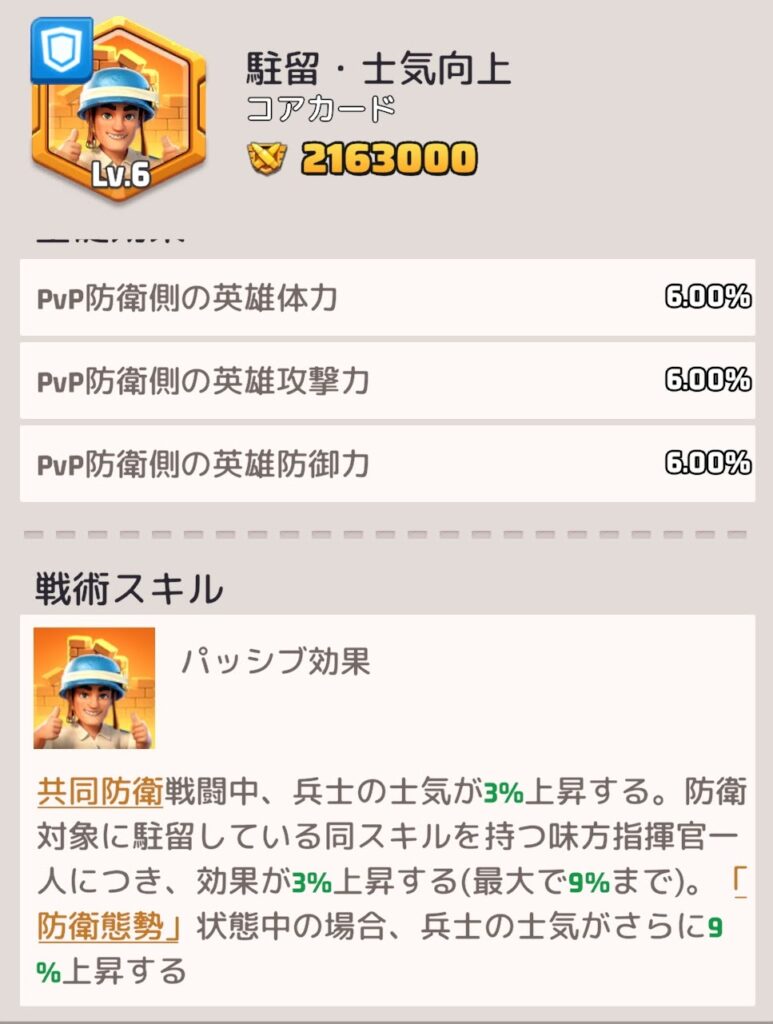Toggle the PvP防衛側の英雄体力 stat row
This screenshot has height=1024, width=773.
click(386, 297)
